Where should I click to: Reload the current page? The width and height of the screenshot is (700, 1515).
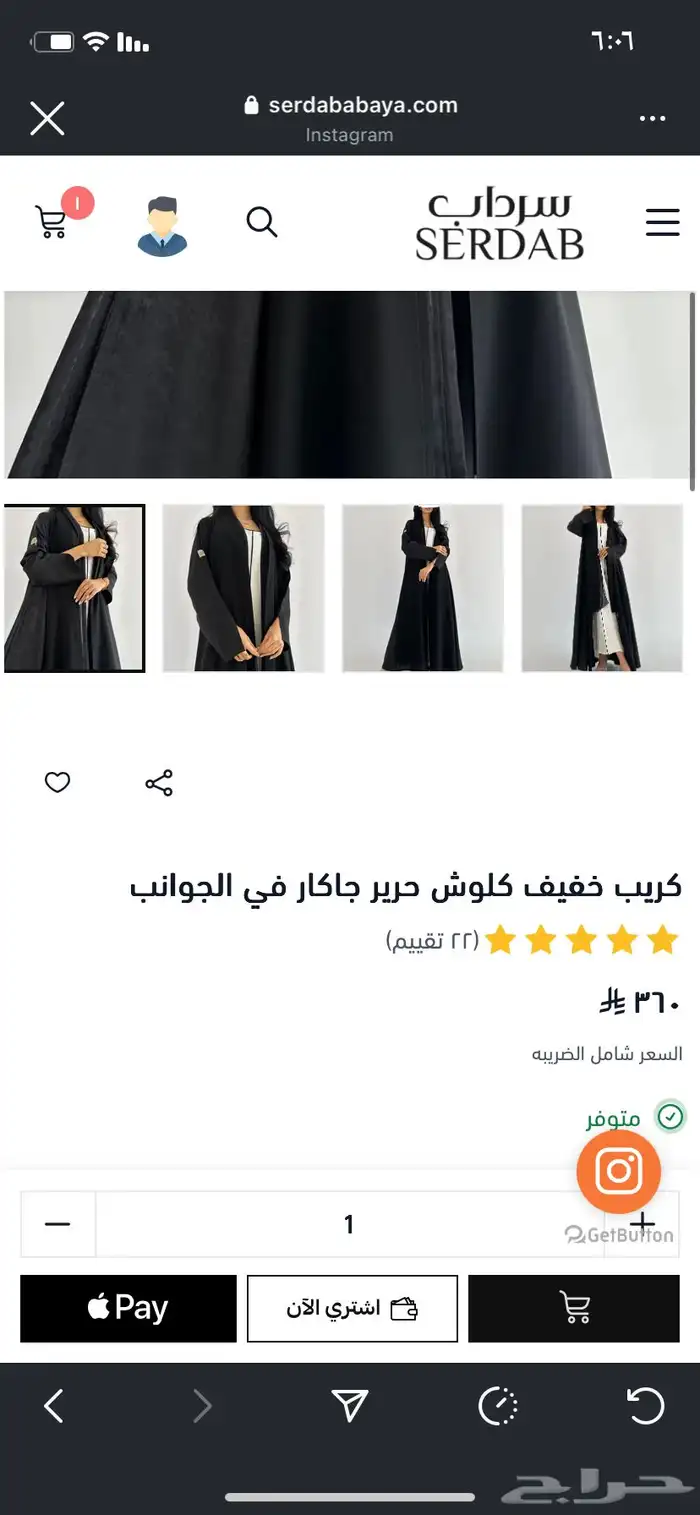click(x=645, y=1407)
